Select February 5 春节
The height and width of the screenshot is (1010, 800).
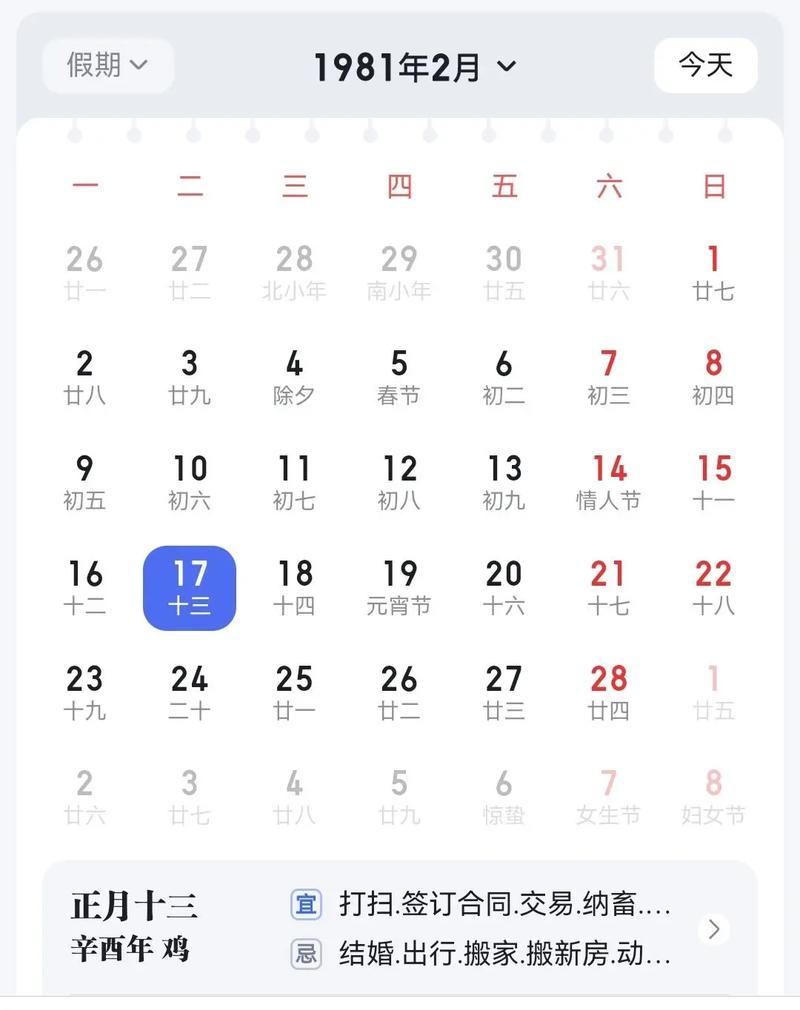tap(399, 377)
